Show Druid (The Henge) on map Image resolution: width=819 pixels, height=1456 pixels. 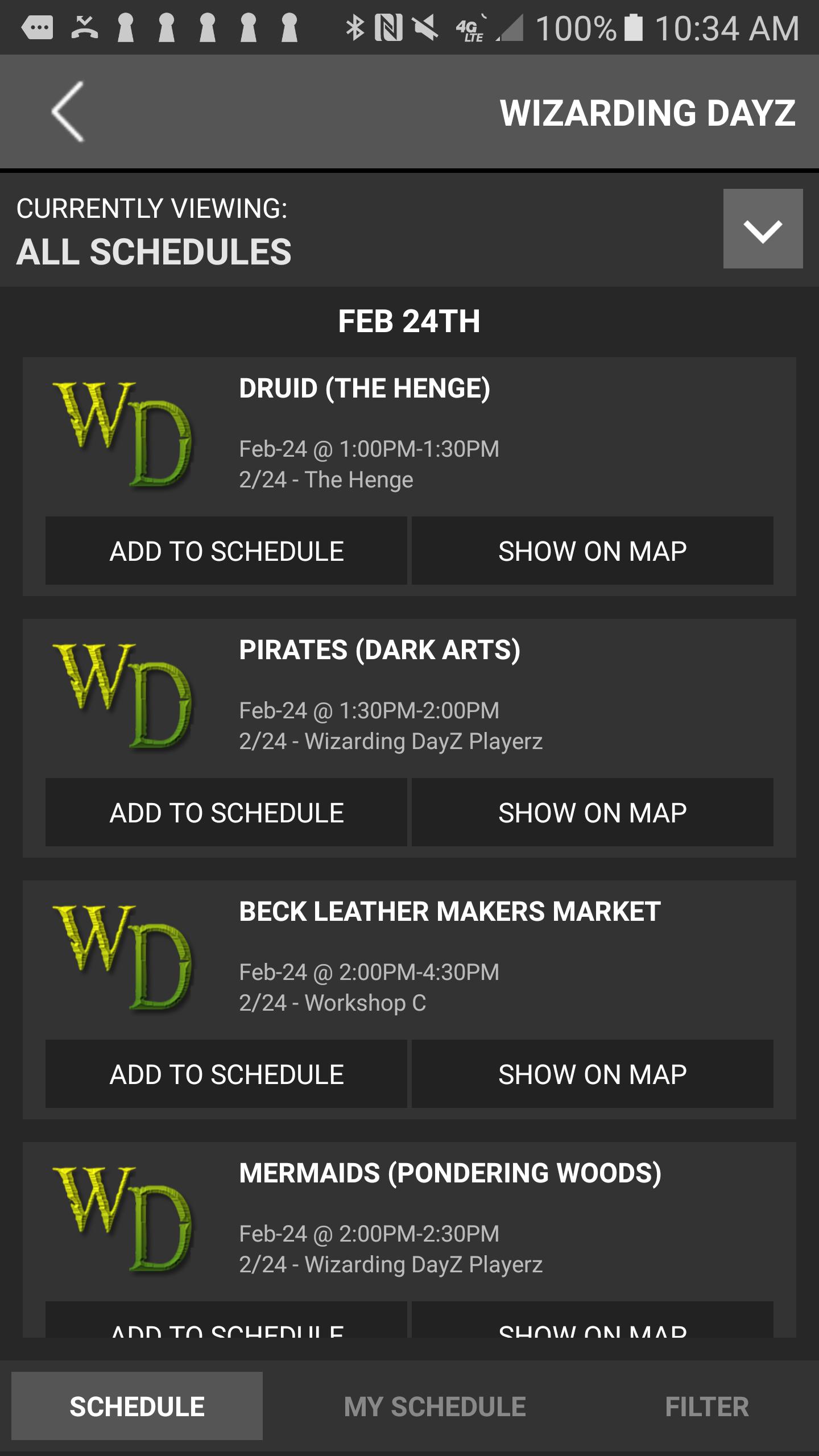point(592,551)
